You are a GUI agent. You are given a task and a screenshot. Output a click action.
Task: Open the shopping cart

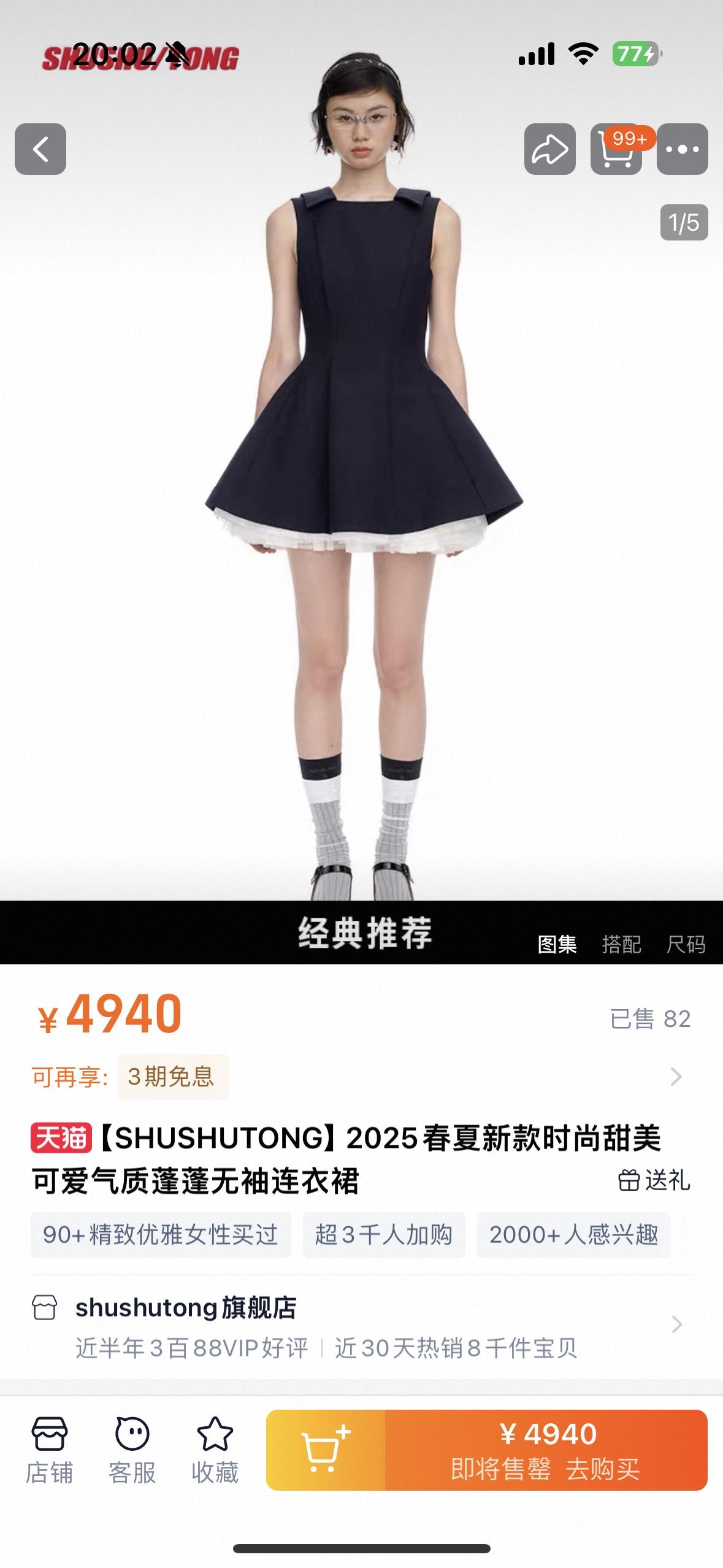(616, 149)
